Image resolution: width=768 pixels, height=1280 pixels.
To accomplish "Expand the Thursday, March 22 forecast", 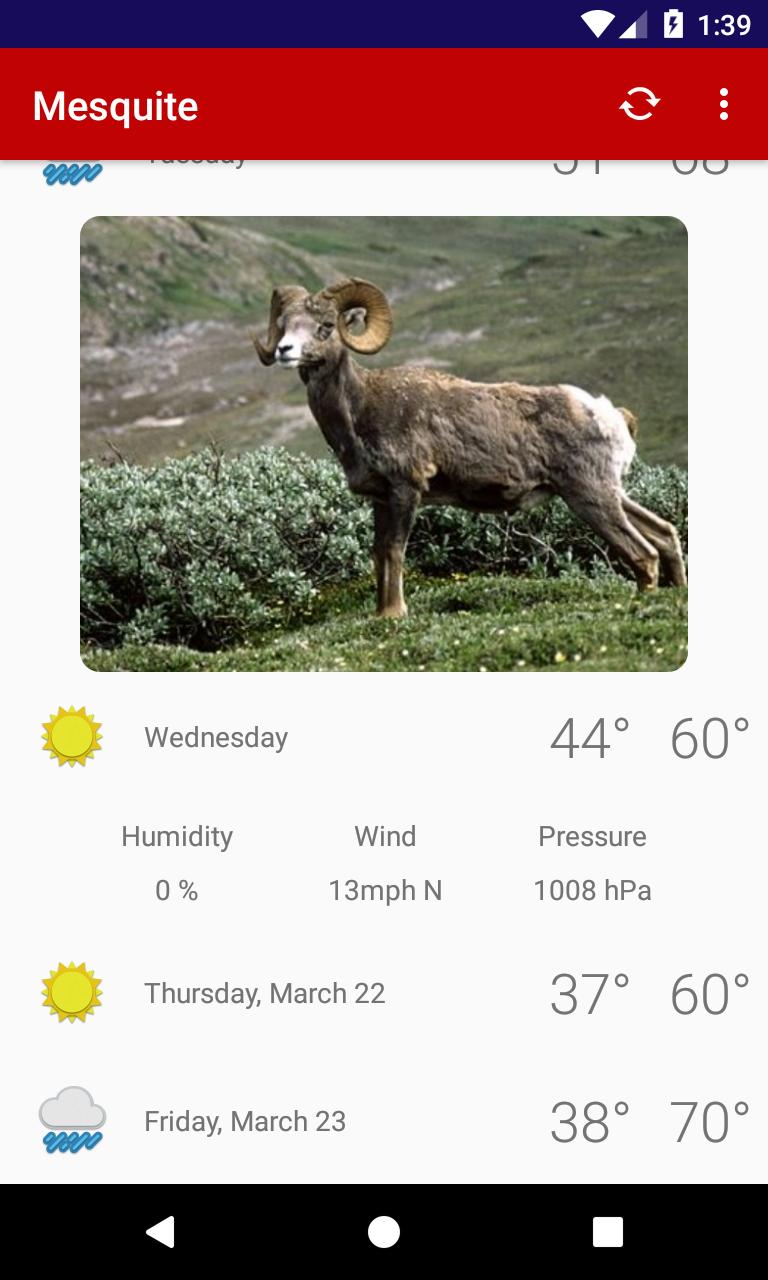I will 384,994.
